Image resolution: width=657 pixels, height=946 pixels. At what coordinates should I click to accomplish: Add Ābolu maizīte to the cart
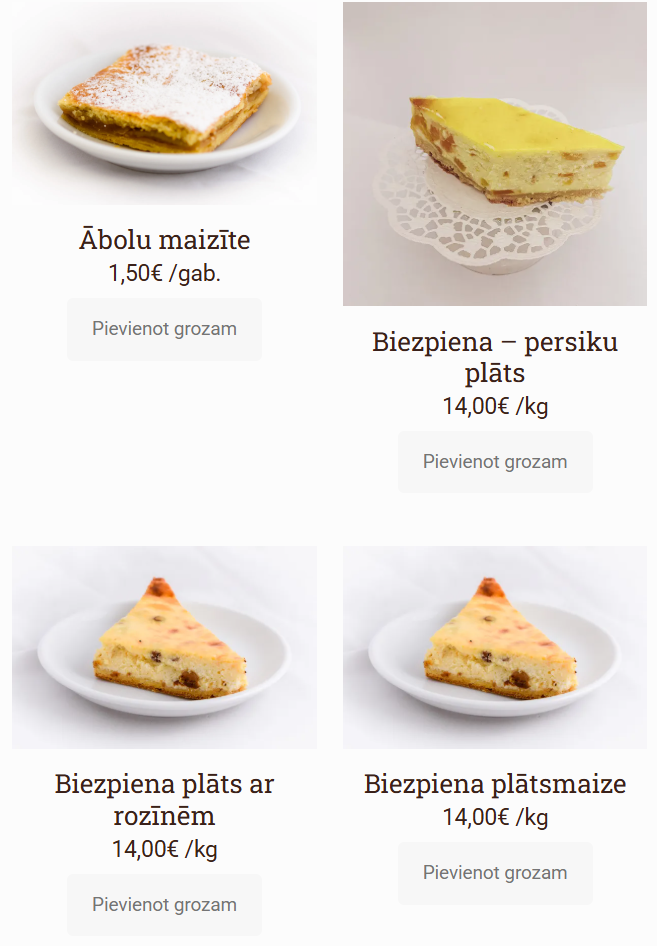(x=164, y=329)
